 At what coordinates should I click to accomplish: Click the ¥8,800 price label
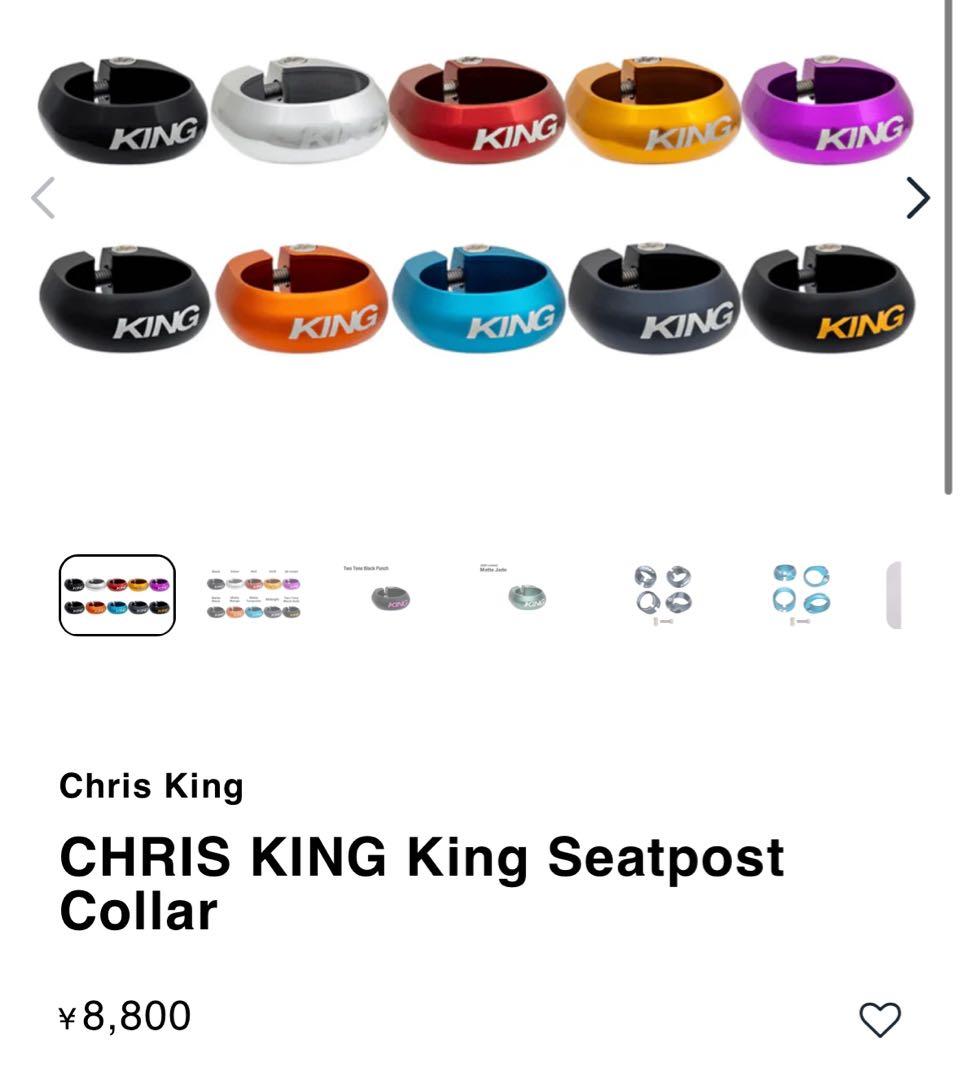click(124, 1016)
